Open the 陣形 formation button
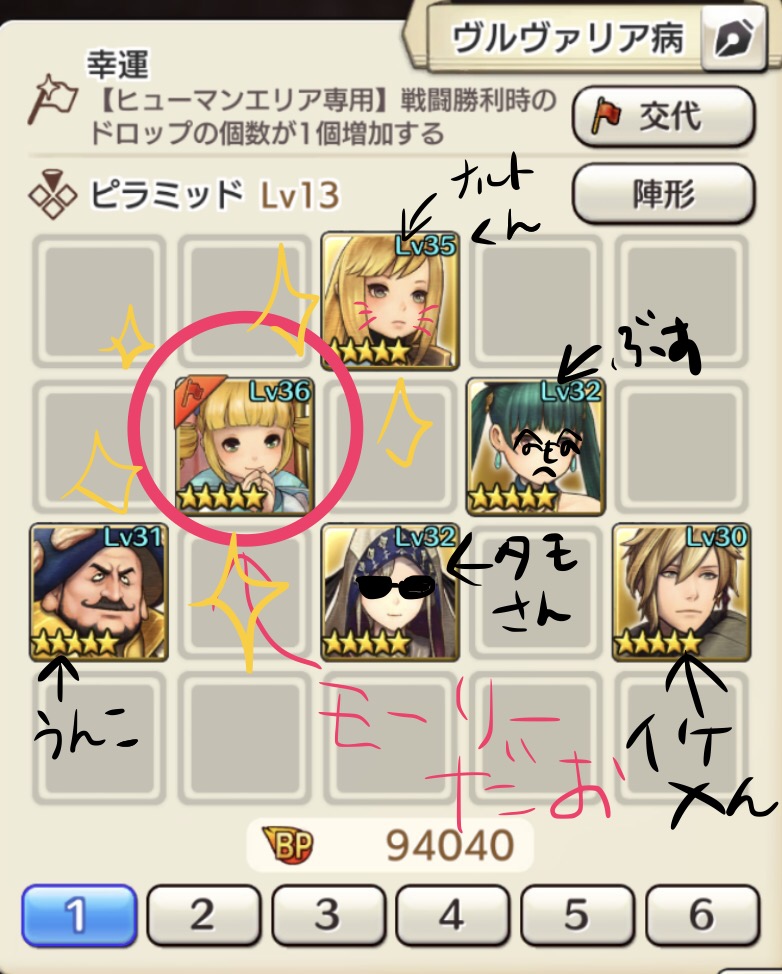Viewport: 782px width, 974px height. coord(662,194)
